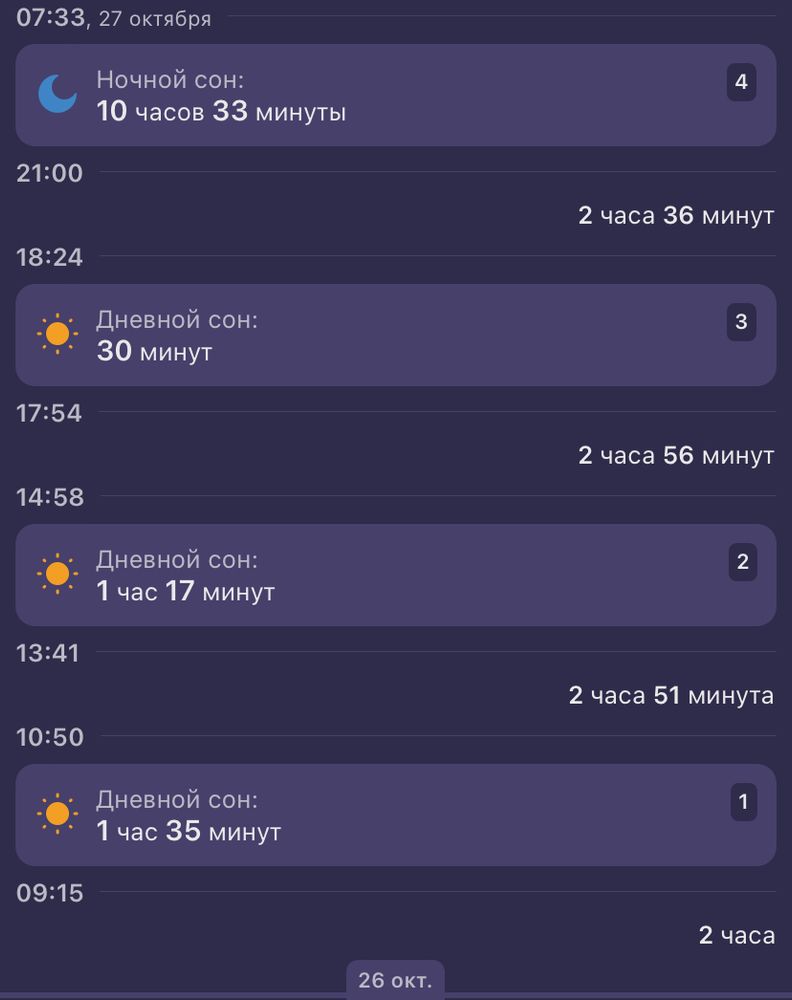Tap the crescent moon night sleep icon
792x1000 pixels.
(x=58, y=94)
